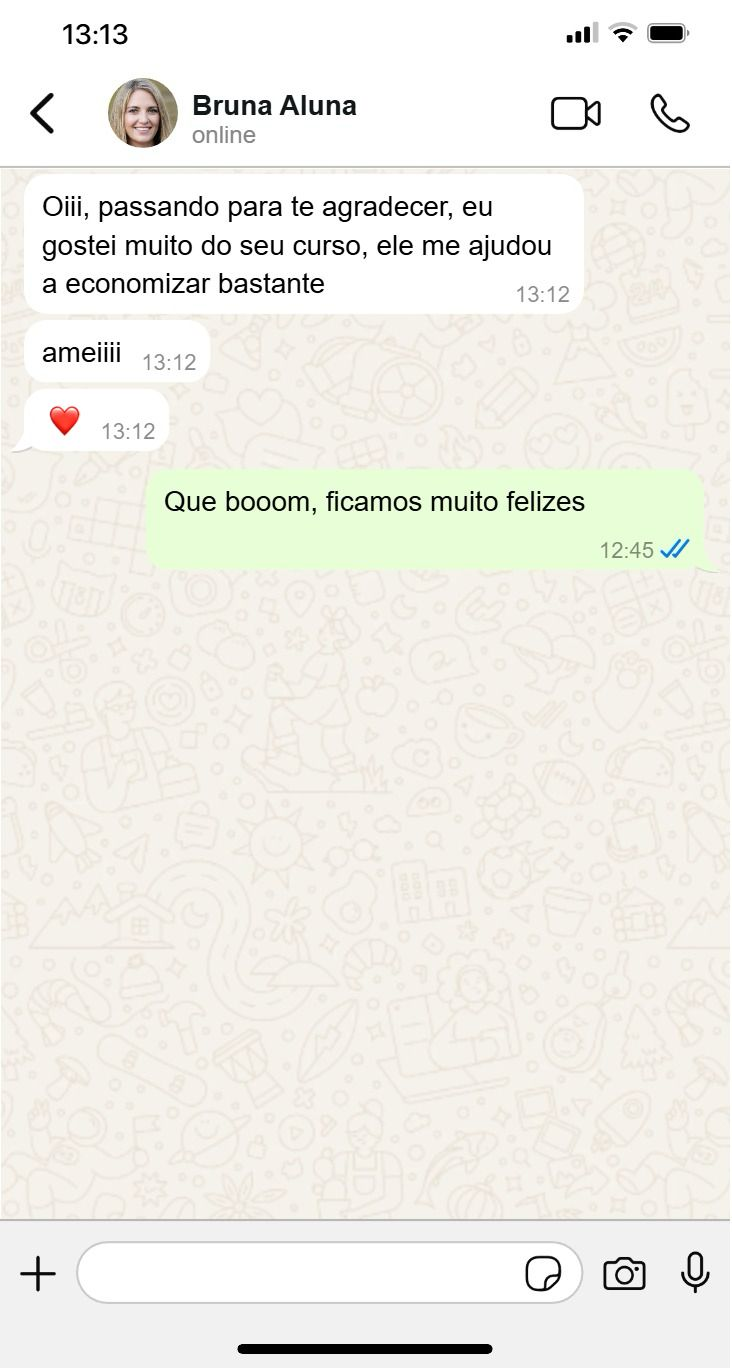Image resolution: width=732 pixels, height=1370 pixels.
Task: Go back to the chat list
Action: click(42, 113)
